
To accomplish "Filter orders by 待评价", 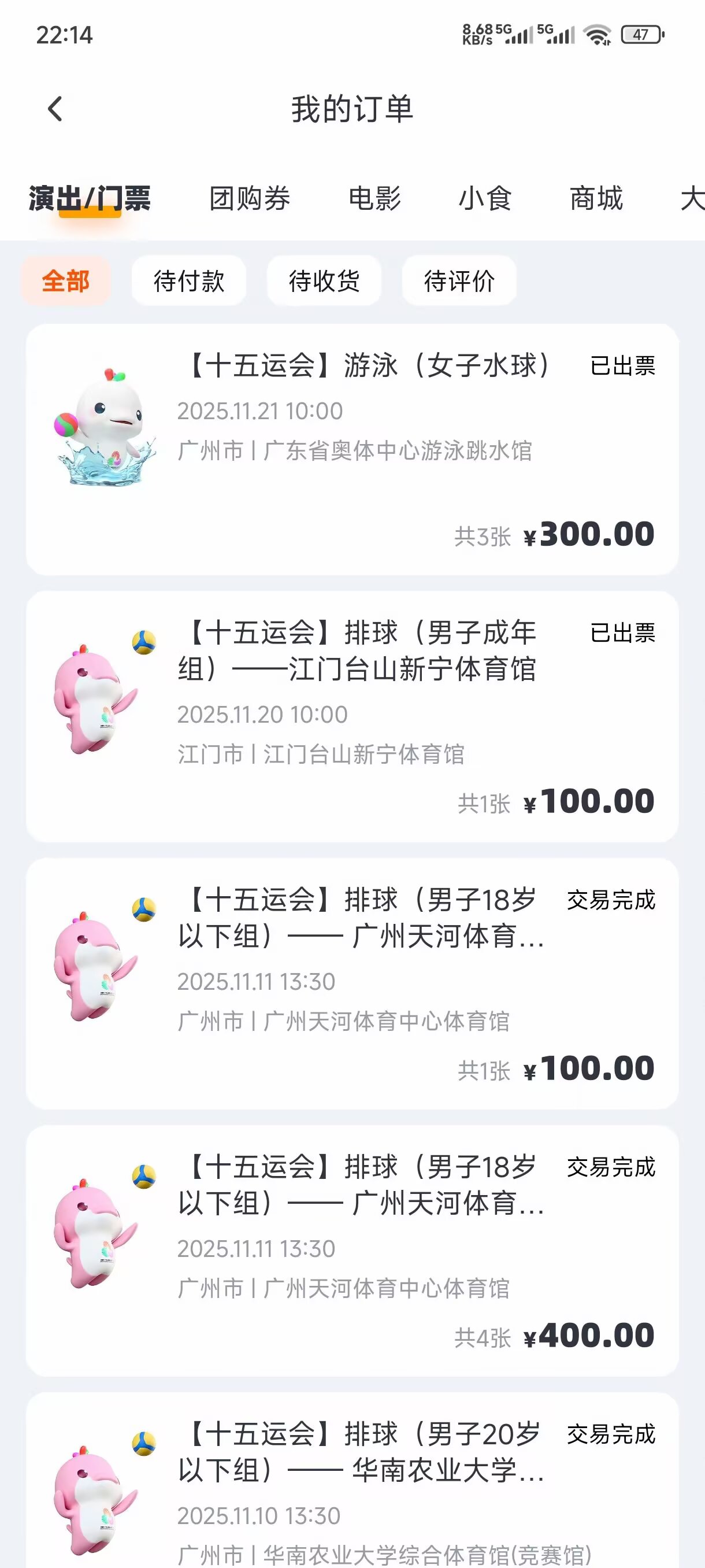I will pos(459,280).
